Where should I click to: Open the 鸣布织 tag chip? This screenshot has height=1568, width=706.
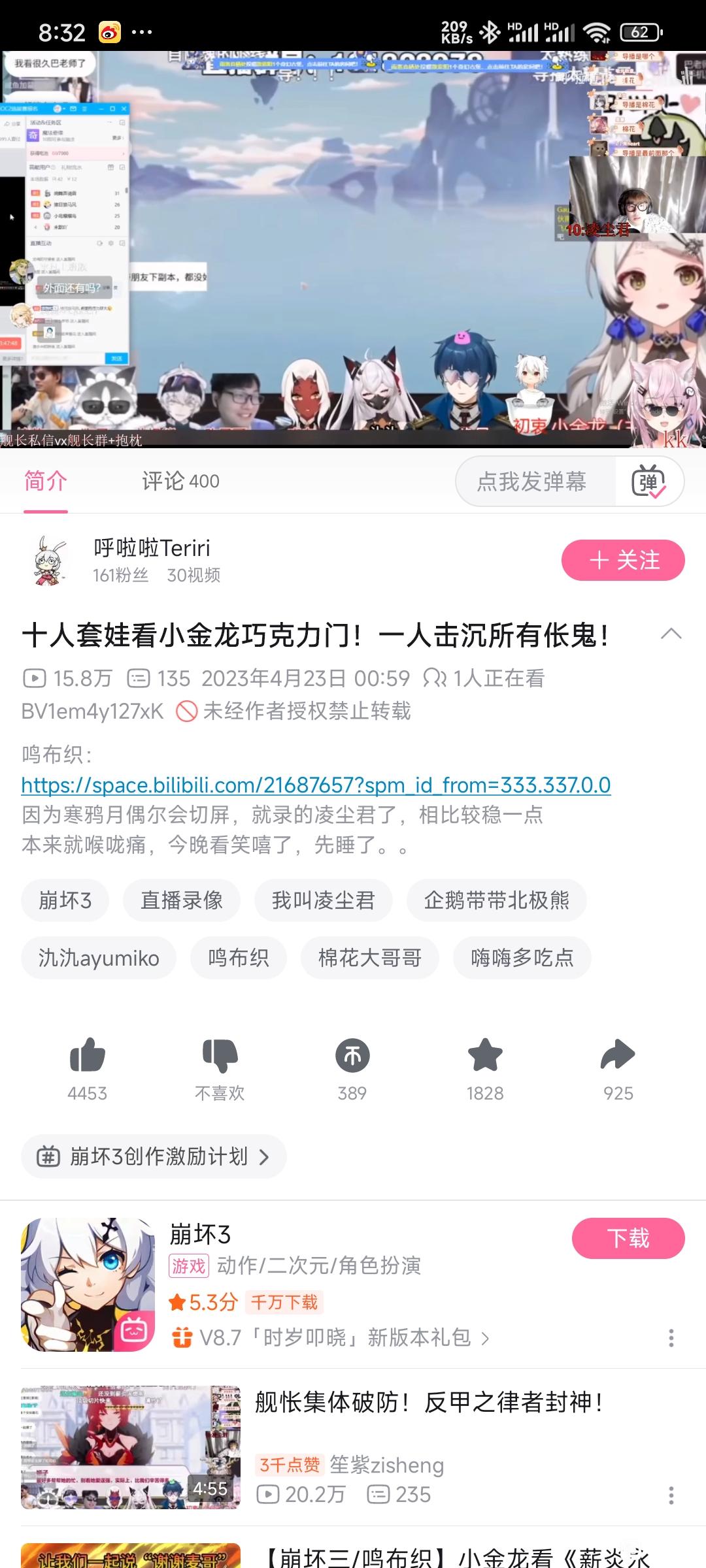click(239, 958)
